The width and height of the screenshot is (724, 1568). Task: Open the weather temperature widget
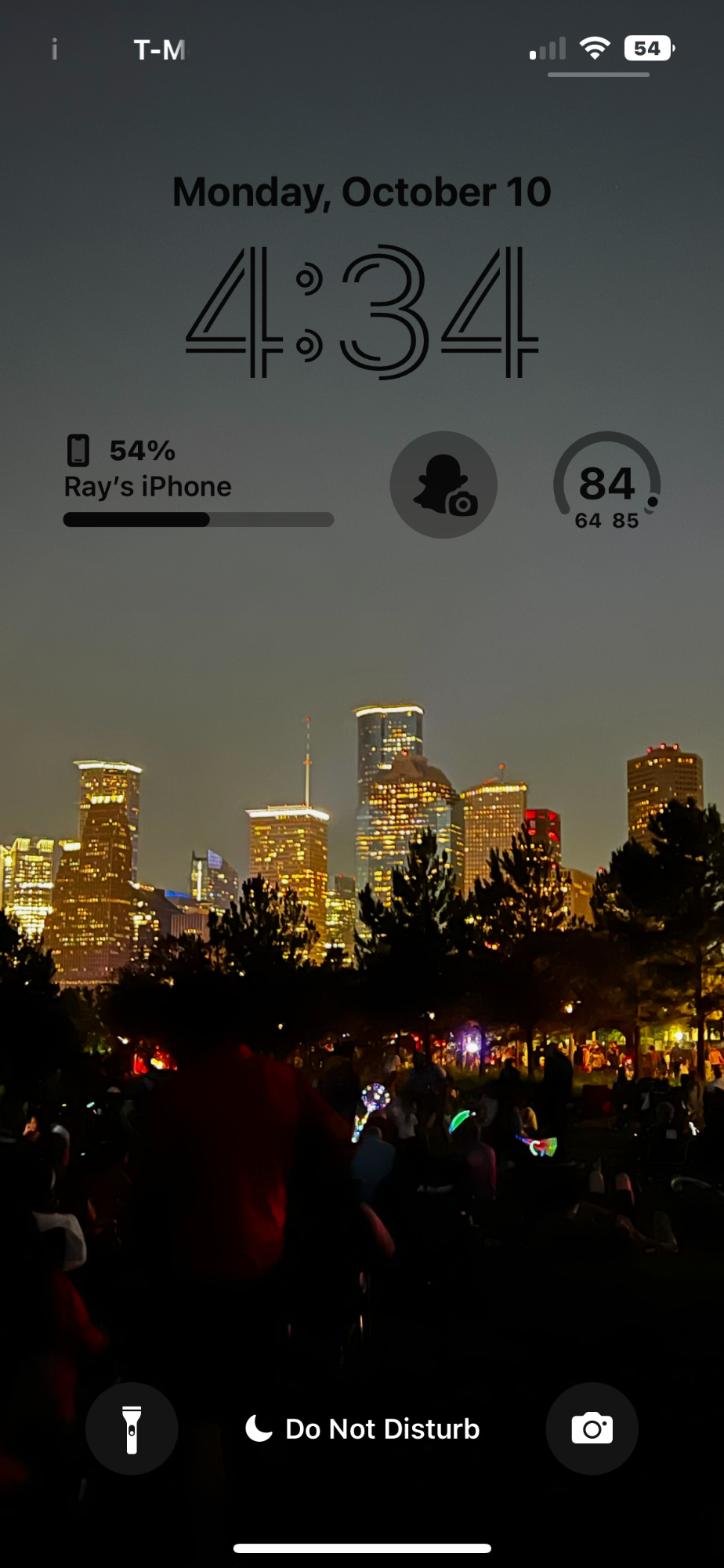click(606, 483)
